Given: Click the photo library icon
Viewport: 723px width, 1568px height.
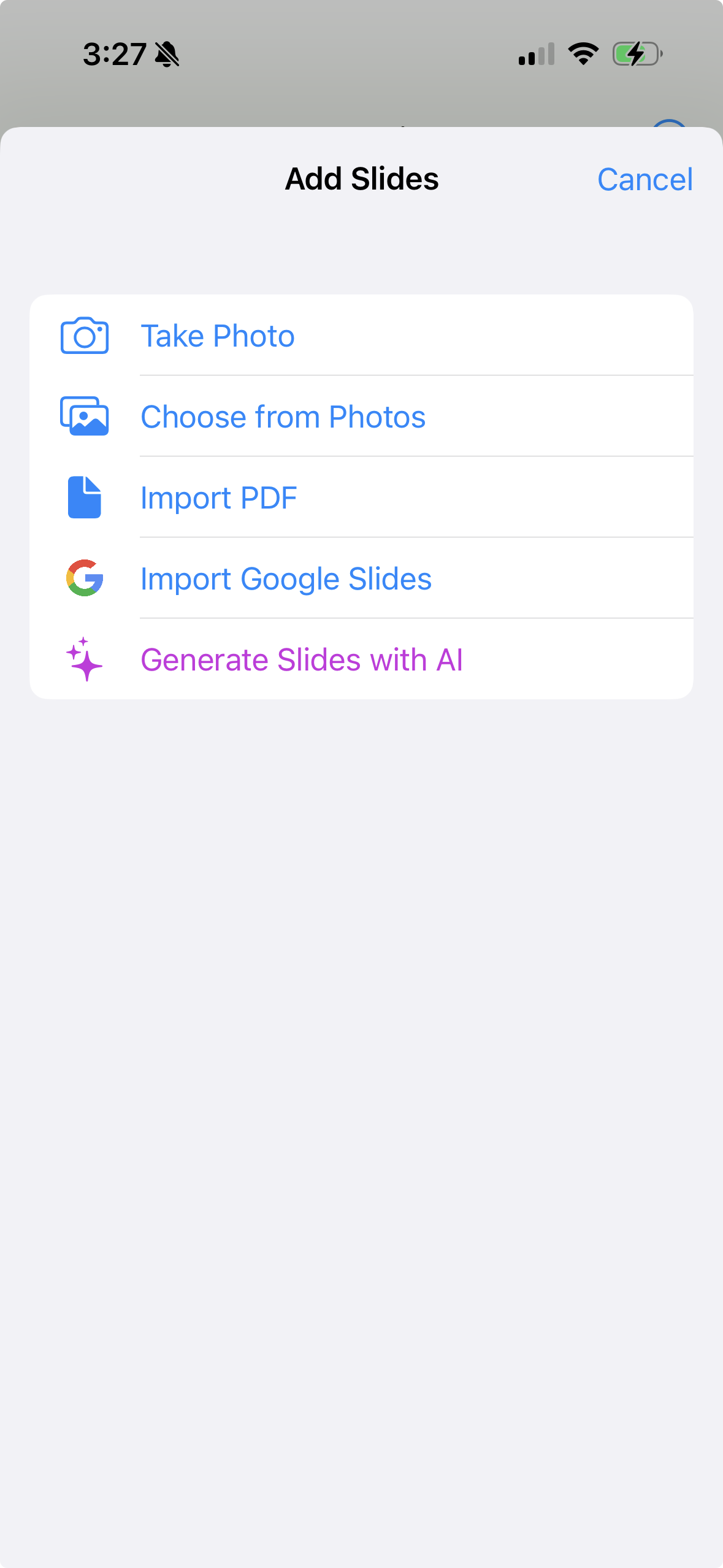Looking at the screenshot, I should (x=85, y=415).
